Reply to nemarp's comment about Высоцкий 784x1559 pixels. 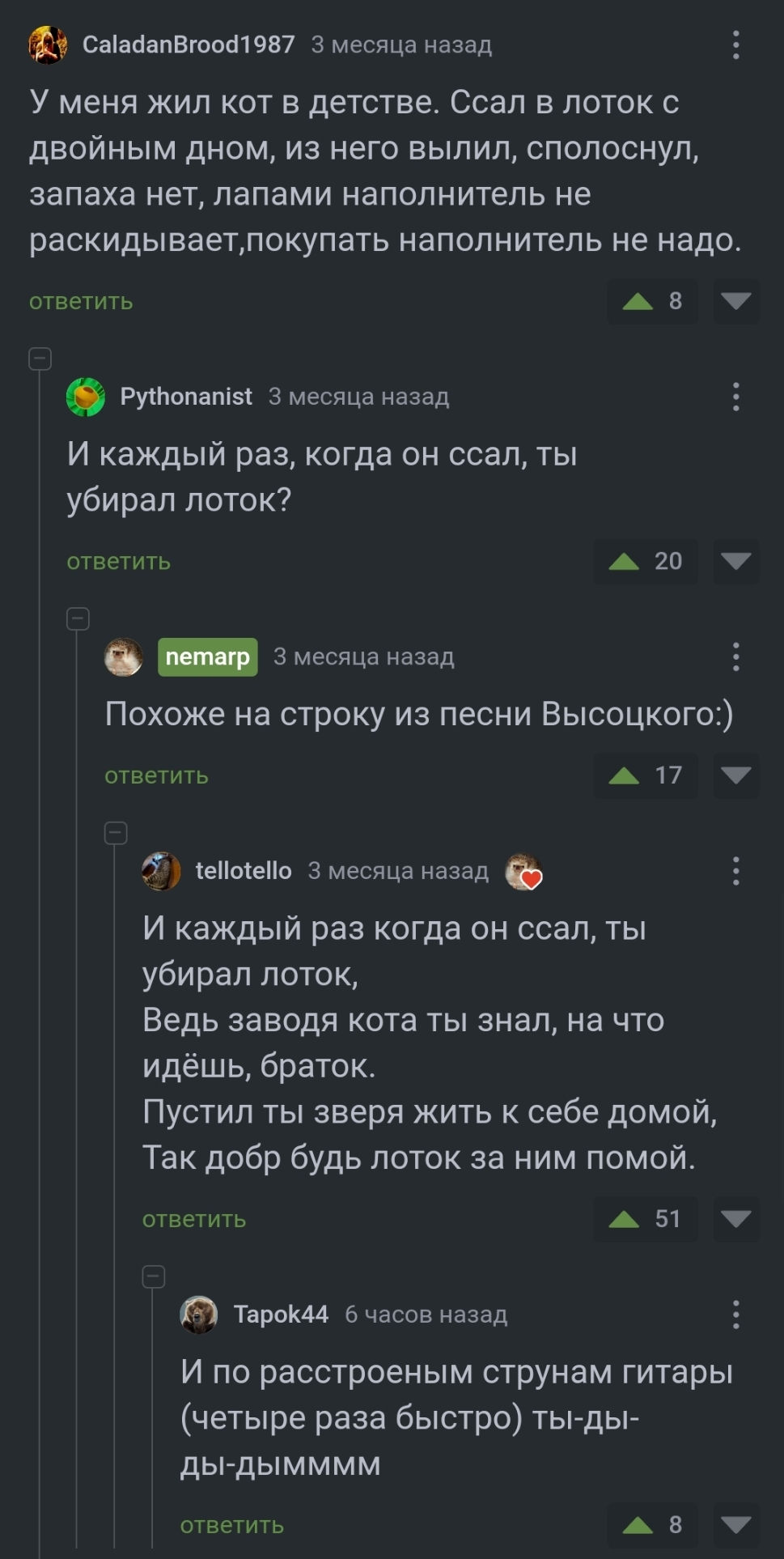[x=156, y=776]
